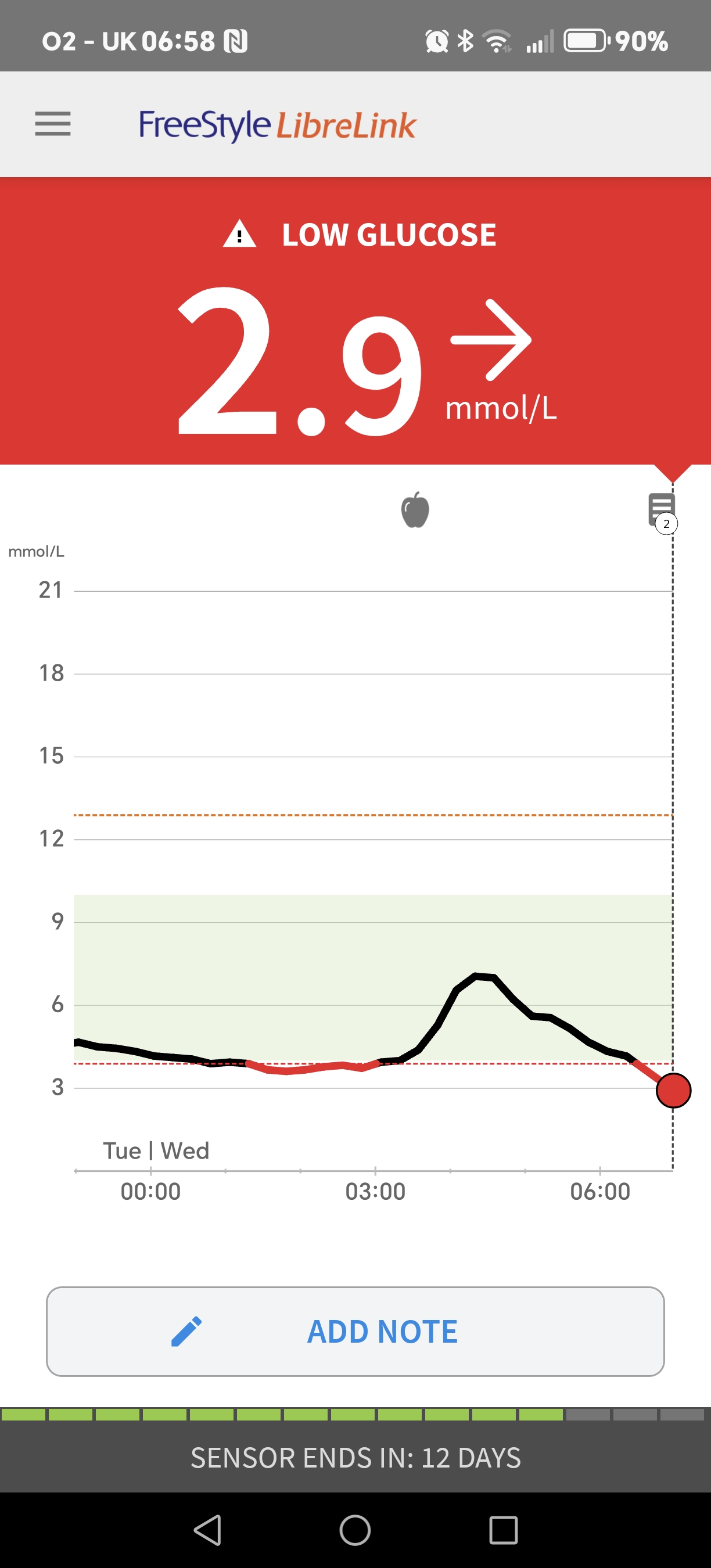Image resolution: width=711 pixels, height=1568 pixels.
Task: Open the recent apps overview
Action: pyautogui.click(x=504, y=1530)
